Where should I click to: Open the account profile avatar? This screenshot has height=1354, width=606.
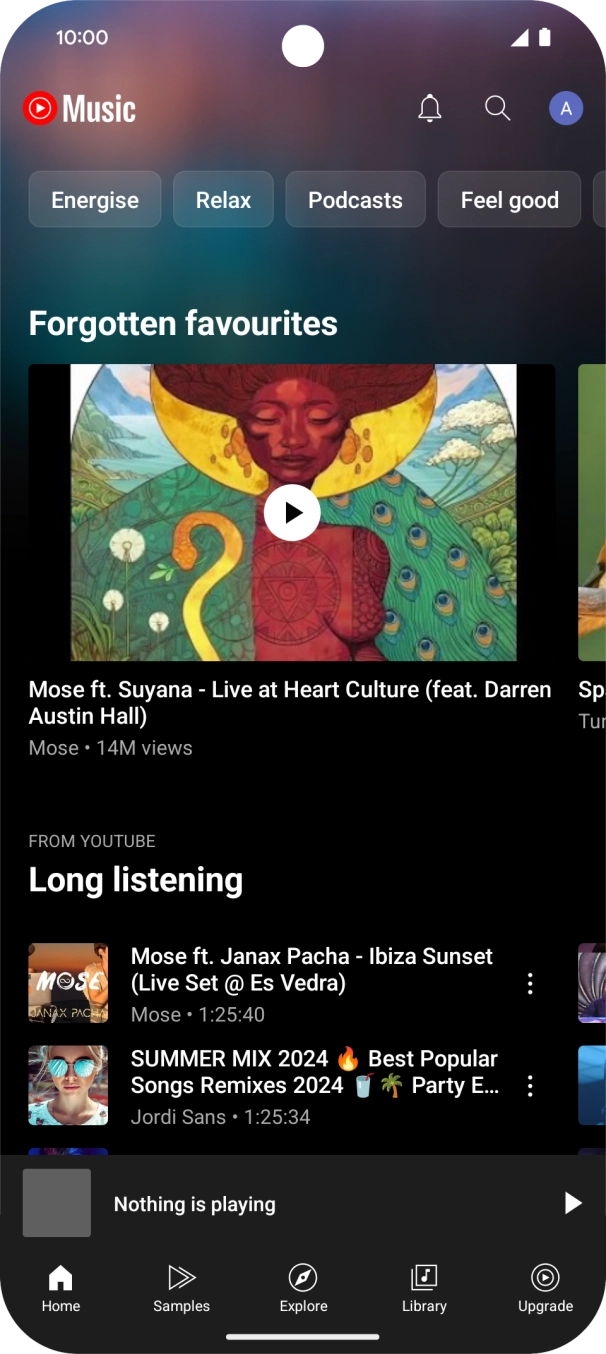point(566,108)
